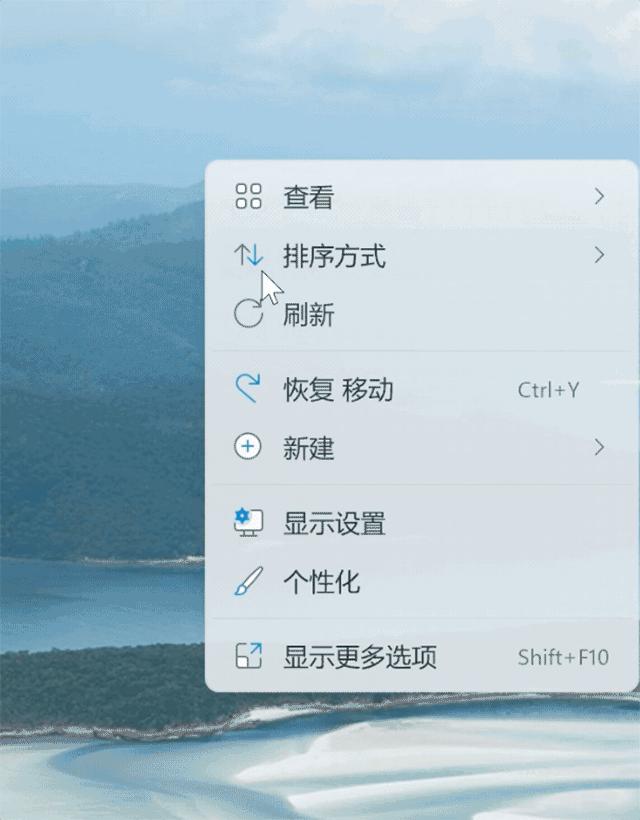Image resolution: width=640 pixels, height=820 pixels.
Task: Open the 新建 submenu
Action: (309, 448)
